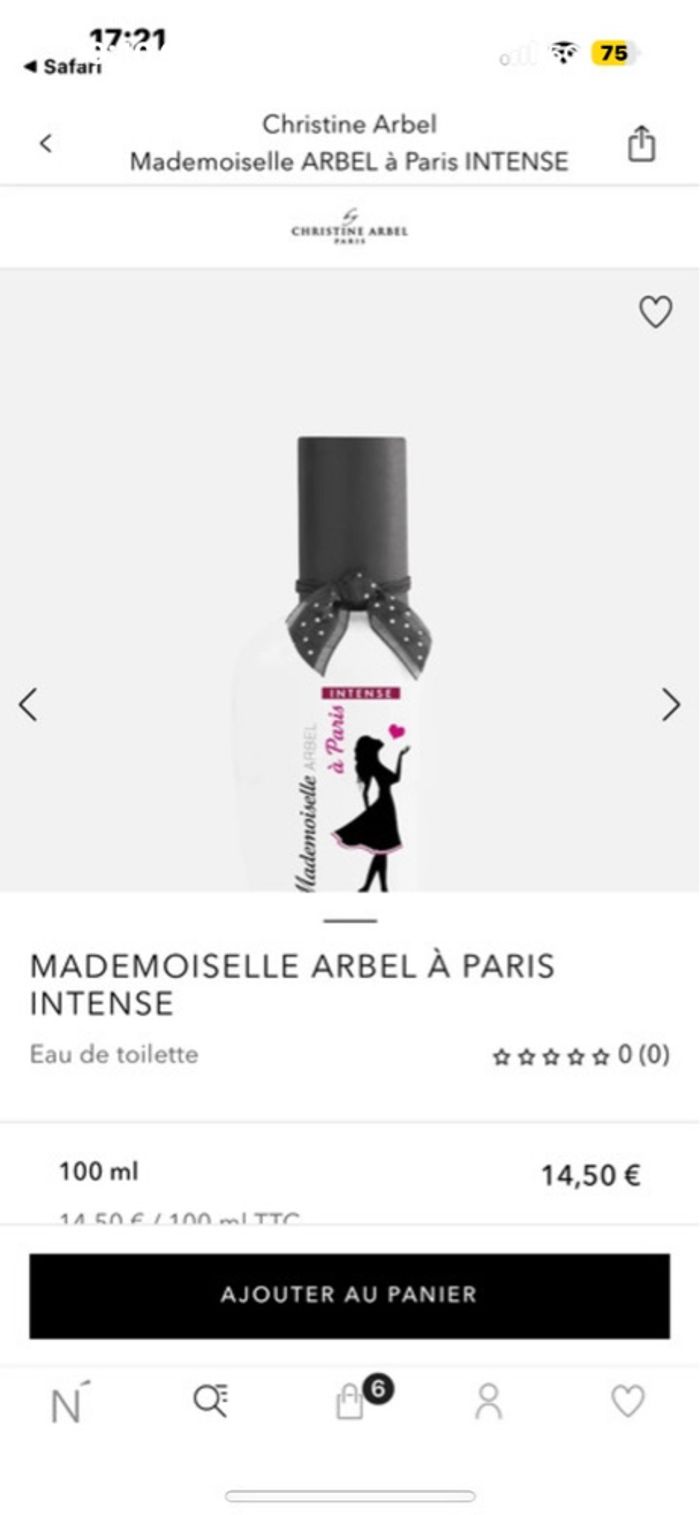Image resolution: width=700 pixels, height=1515 pixels.
Task: Return to Safari from the status bar
Action: 63,67
